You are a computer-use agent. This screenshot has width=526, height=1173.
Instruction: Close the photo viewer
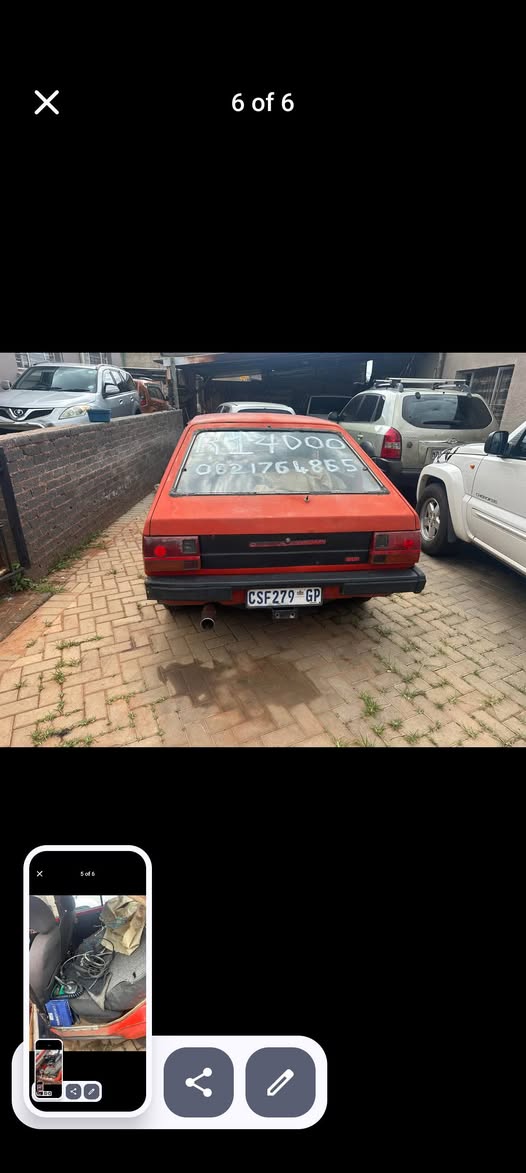[46, 102]
